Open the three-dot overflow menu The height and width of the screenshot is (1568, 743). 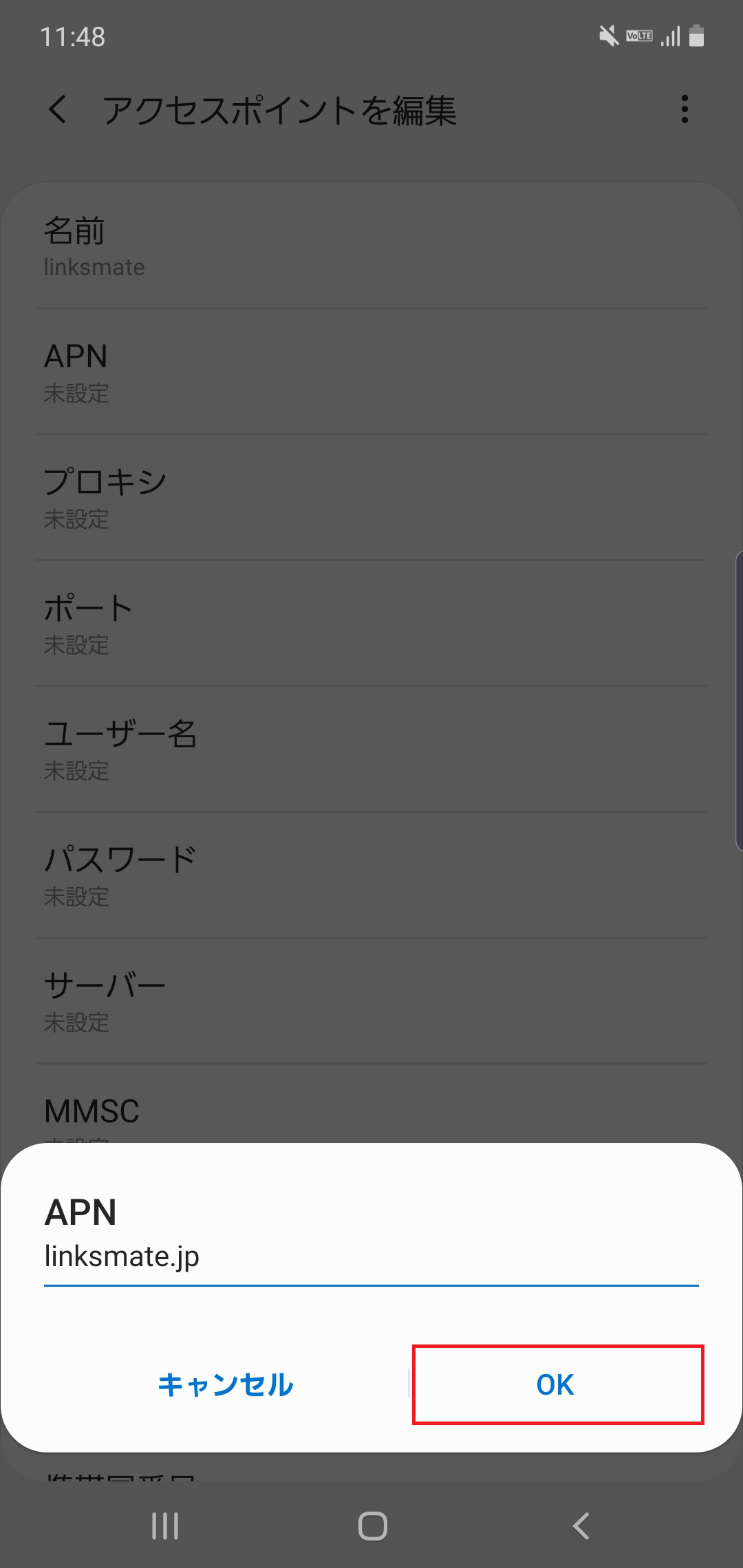pyautogui.click(x=685, y=110)
